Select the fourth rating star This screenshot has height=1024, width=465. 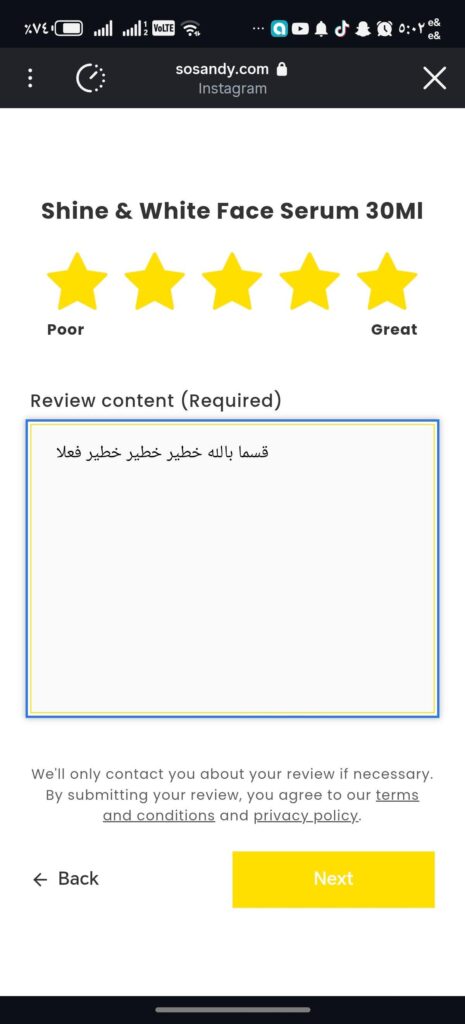coord(310,281)
